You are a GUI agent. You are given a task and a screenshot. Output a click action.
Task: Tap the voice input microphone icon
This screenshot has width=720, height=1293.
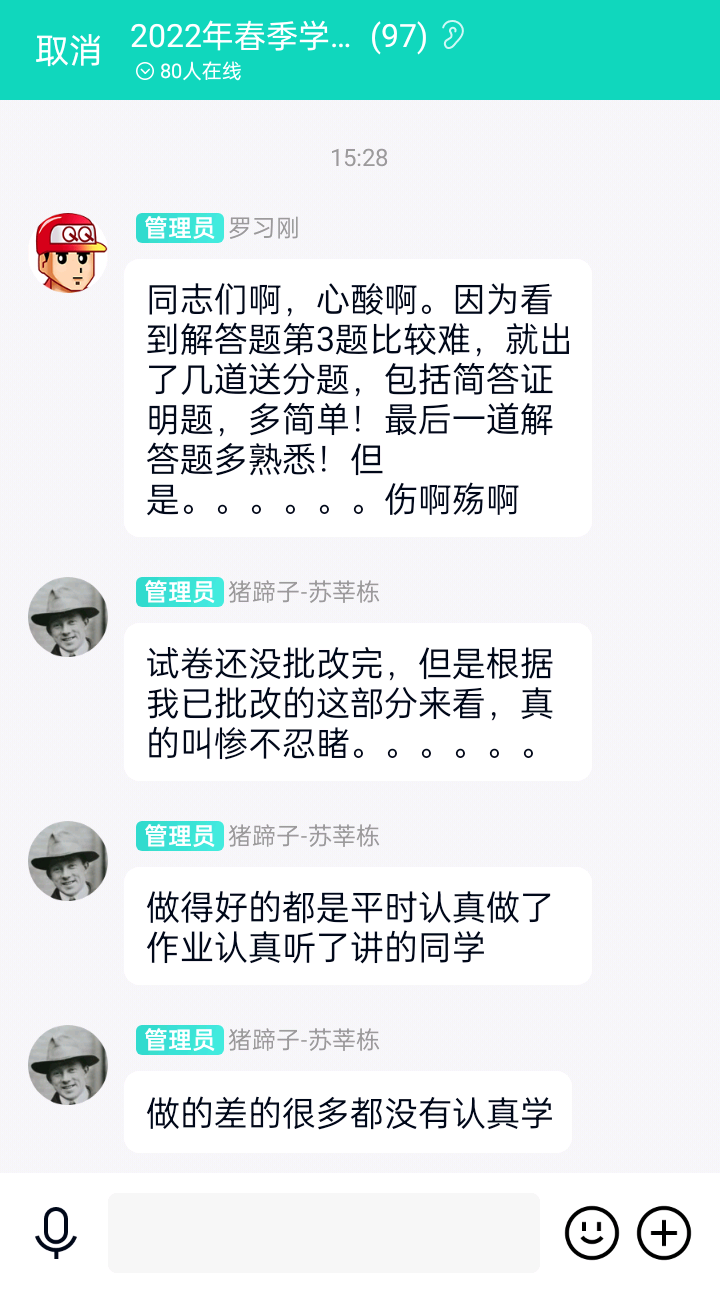click(56, 1232)
